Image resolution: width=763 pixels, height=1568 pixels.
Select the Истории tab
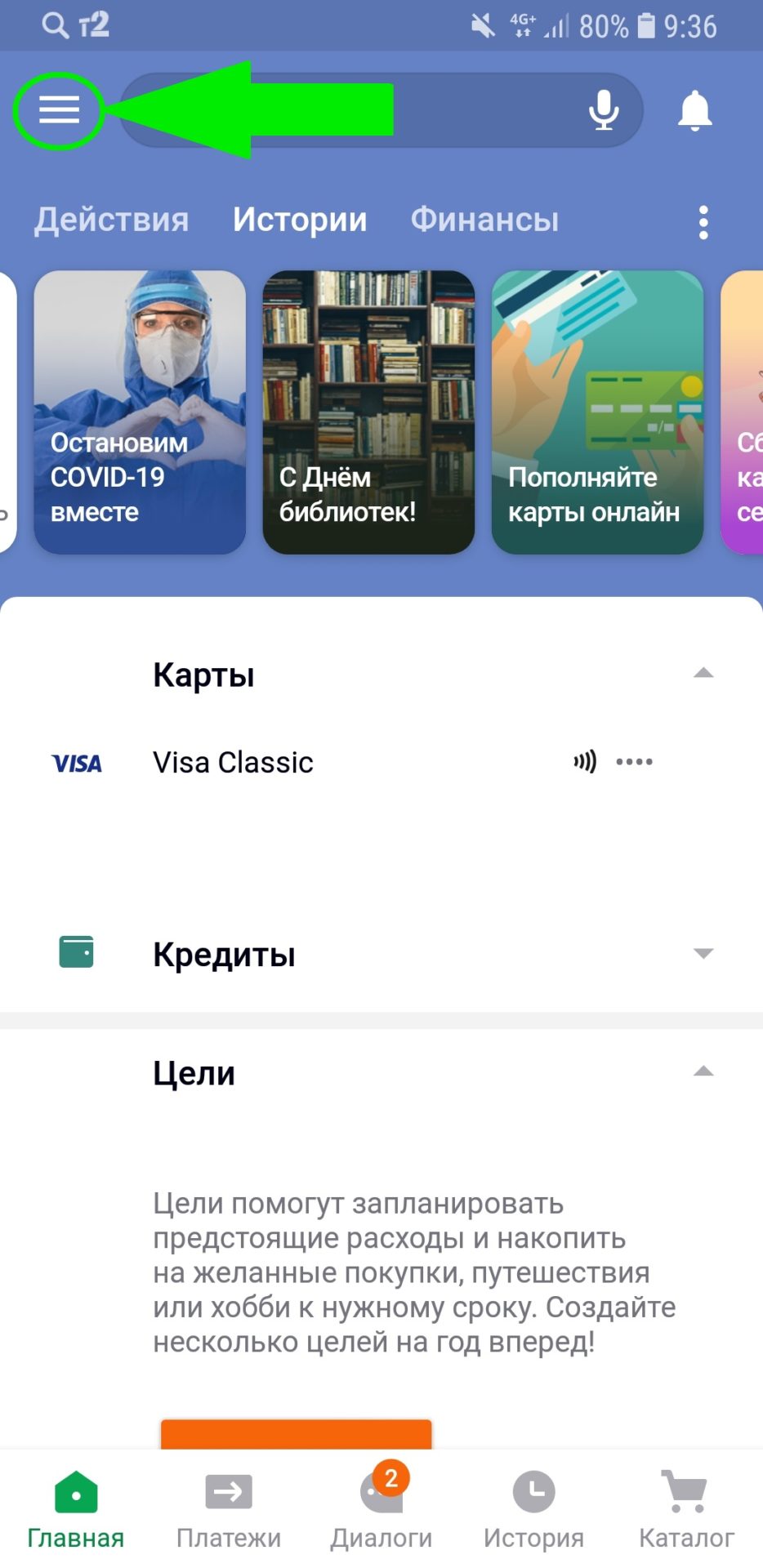[x=300, y=220]
